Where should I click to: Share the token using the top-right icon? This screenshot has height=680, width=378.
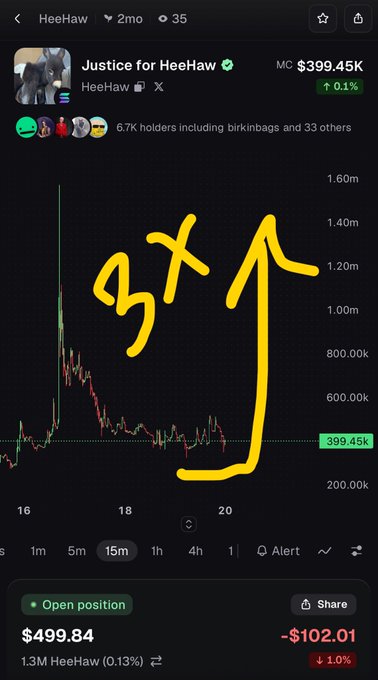click(358, 18)
